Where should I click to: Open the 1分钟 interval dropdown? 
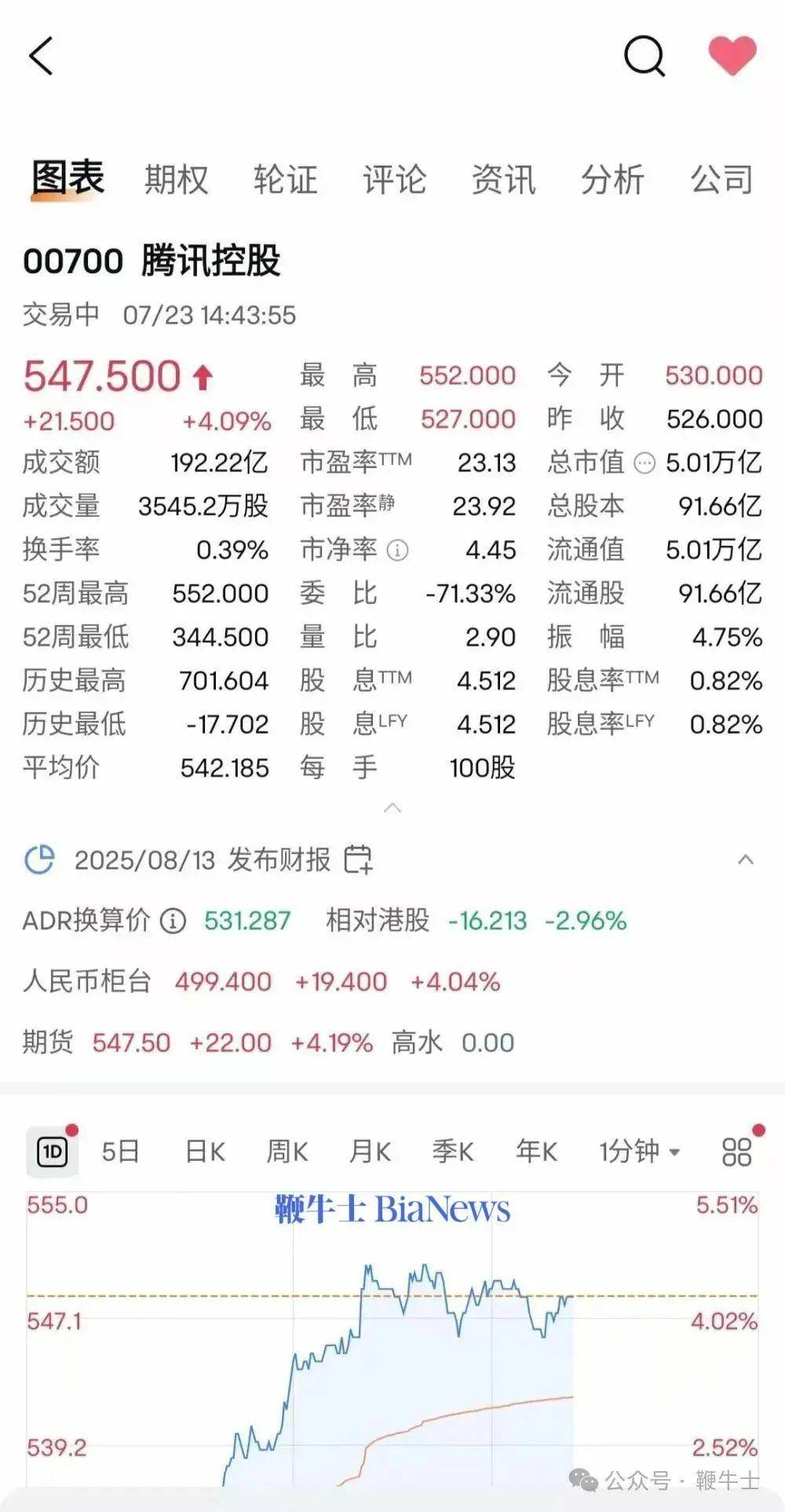tap(639, 1152)
